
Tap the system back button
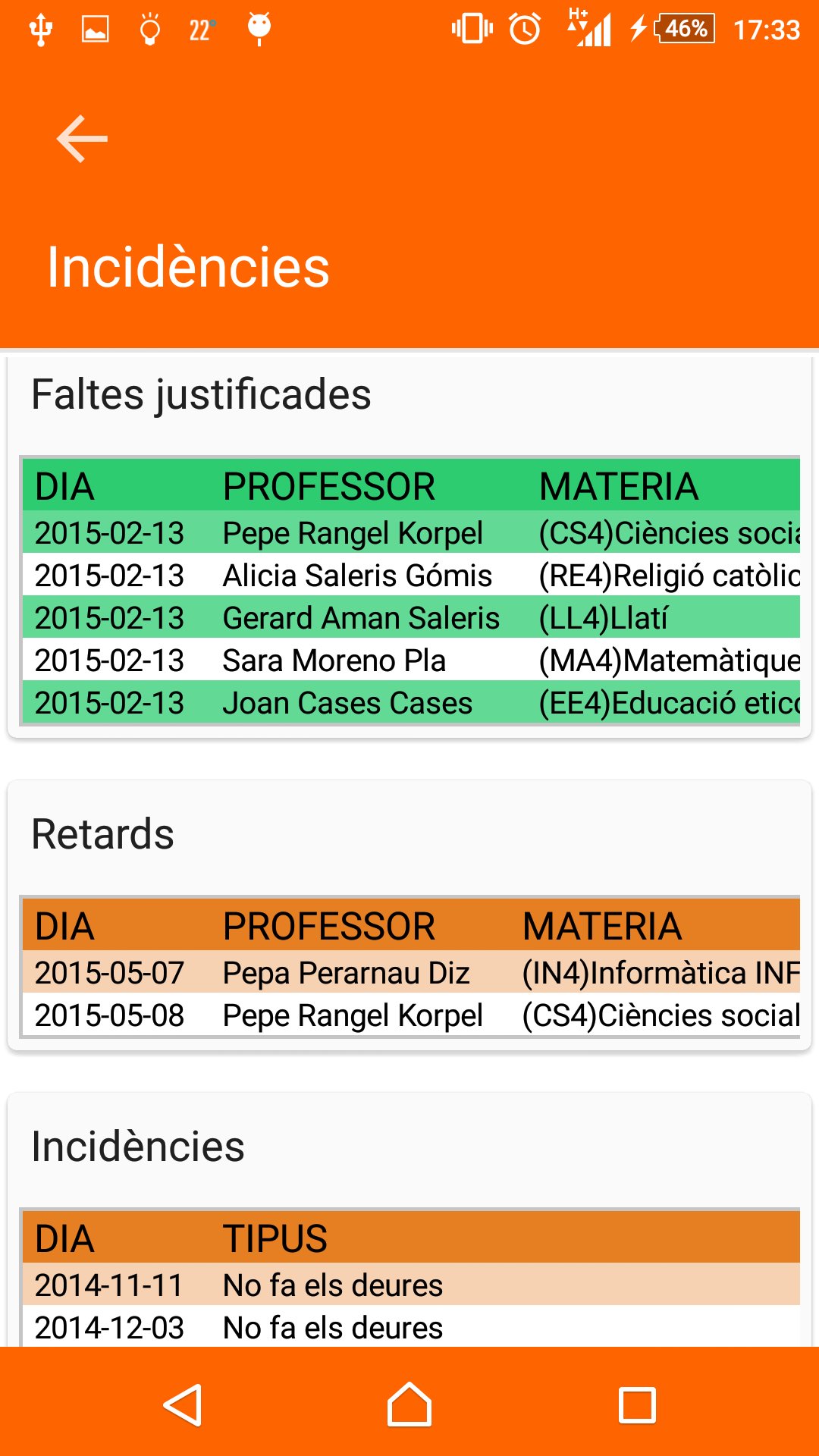(183, 1405)
